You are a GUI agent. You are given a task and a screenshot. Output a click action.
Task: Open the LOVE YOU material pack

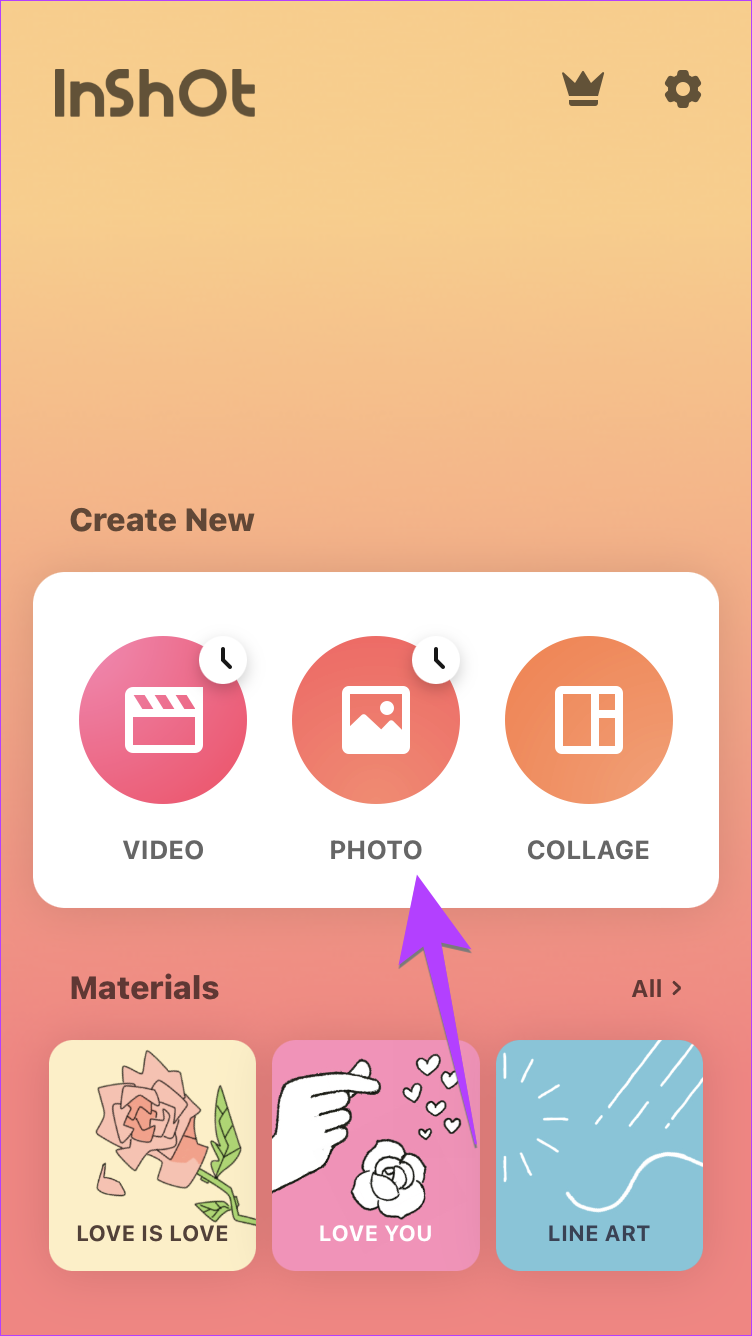pos(376,1155)
